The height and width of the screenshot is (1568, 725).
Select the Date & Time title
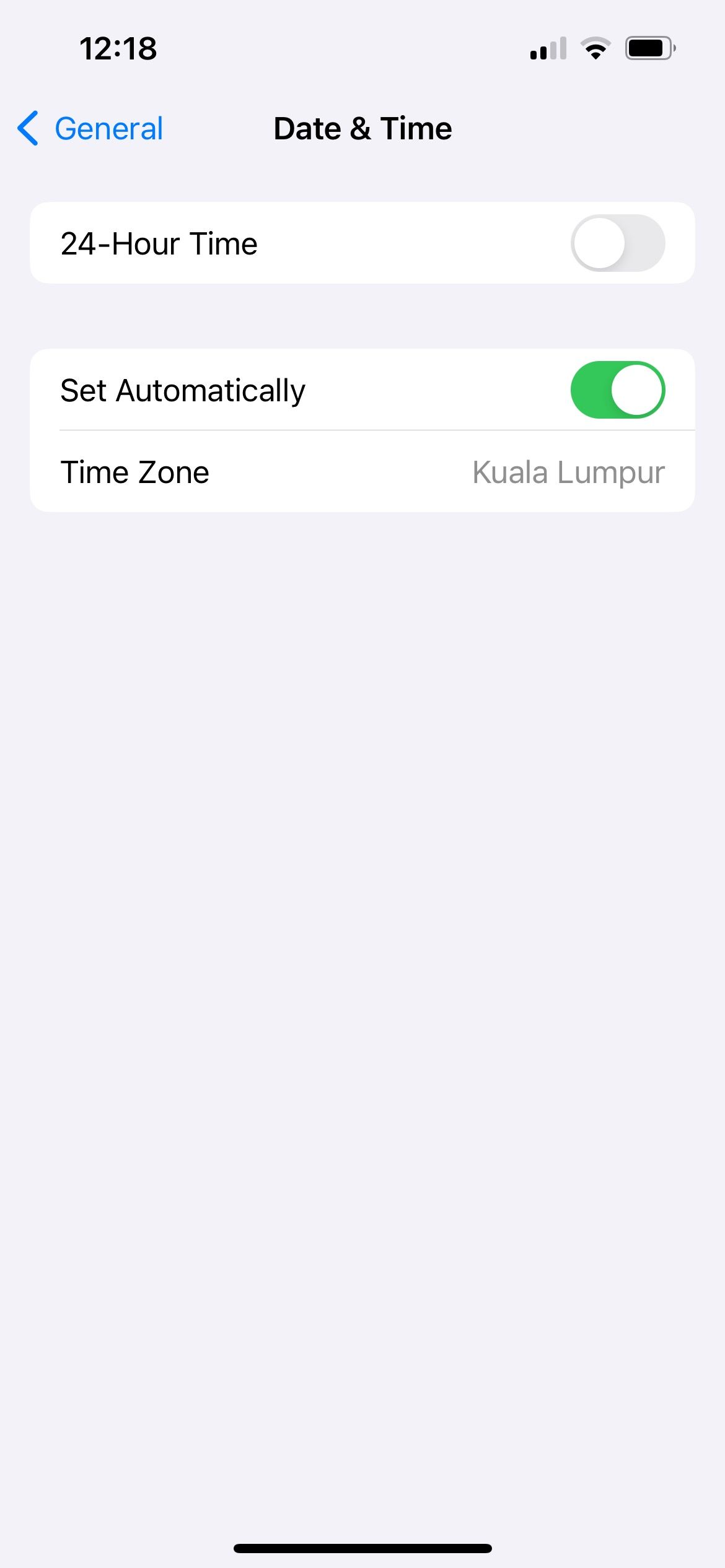click(x=362, y=128)
